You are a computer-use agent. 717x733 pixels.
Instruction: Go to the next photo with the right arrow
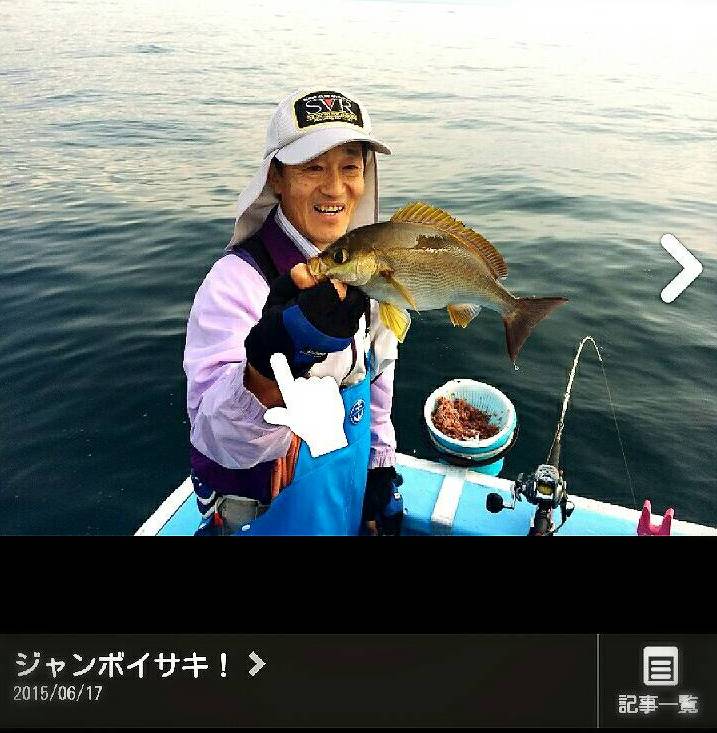coord(681,268)
